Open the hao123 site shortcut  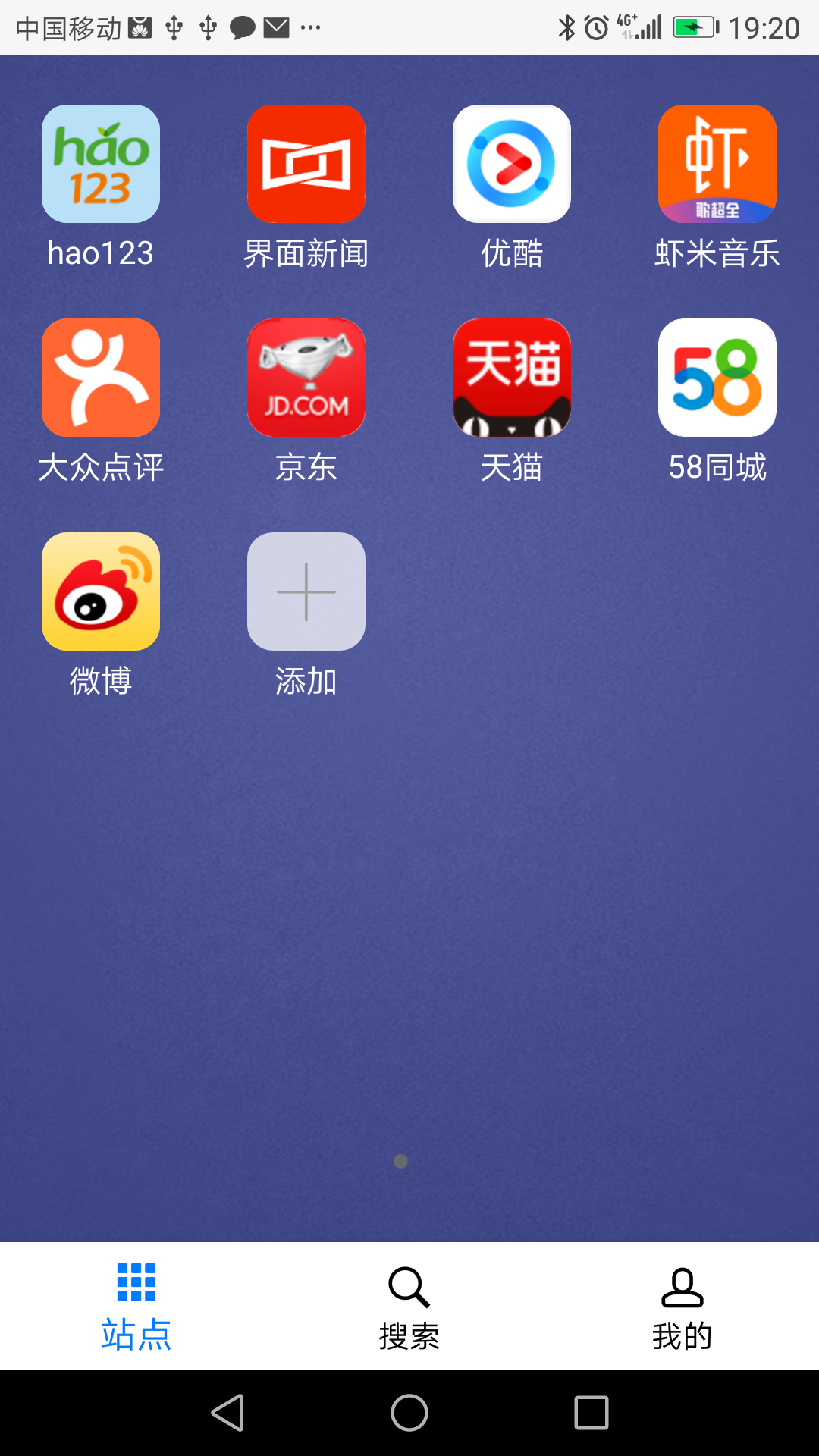tap(100, 163)
